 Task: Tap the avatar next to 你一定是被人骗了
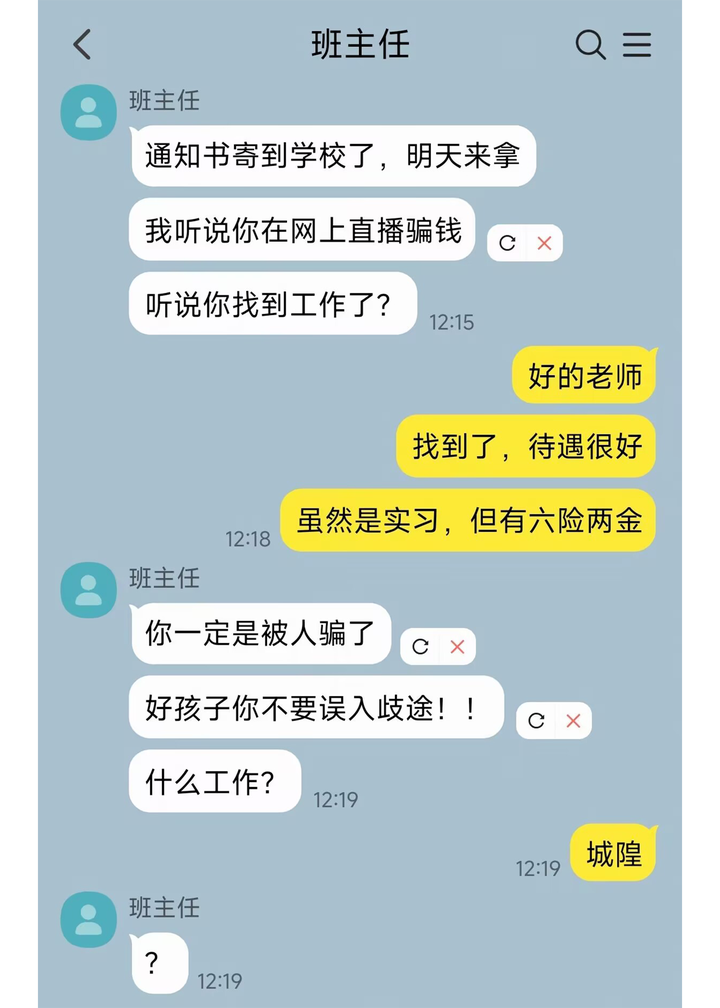(88, 591)
